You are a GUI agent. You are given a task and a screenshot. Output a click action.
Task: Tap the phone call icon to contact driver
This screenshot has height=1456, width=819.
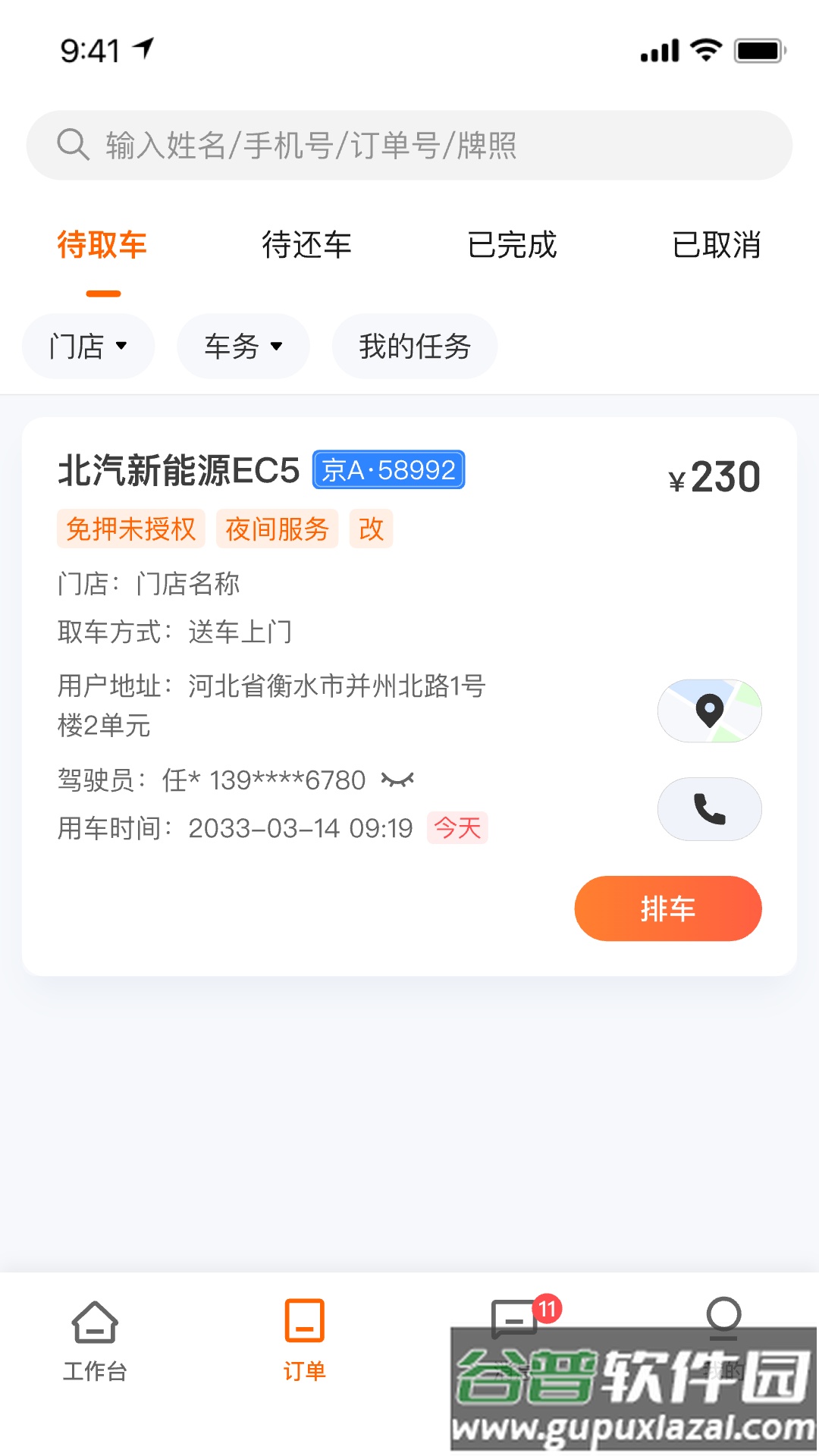(x=709, y=808)
